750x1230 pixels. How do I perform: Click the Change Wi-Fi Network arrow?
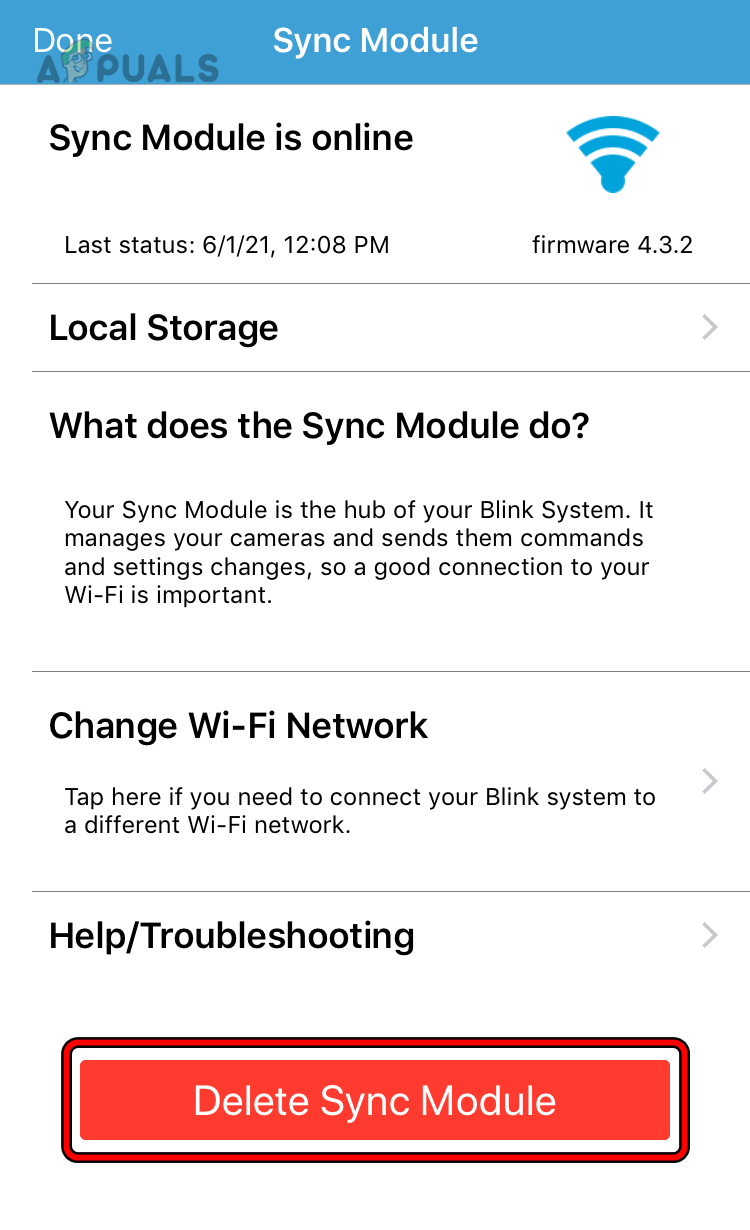point(710,781)
